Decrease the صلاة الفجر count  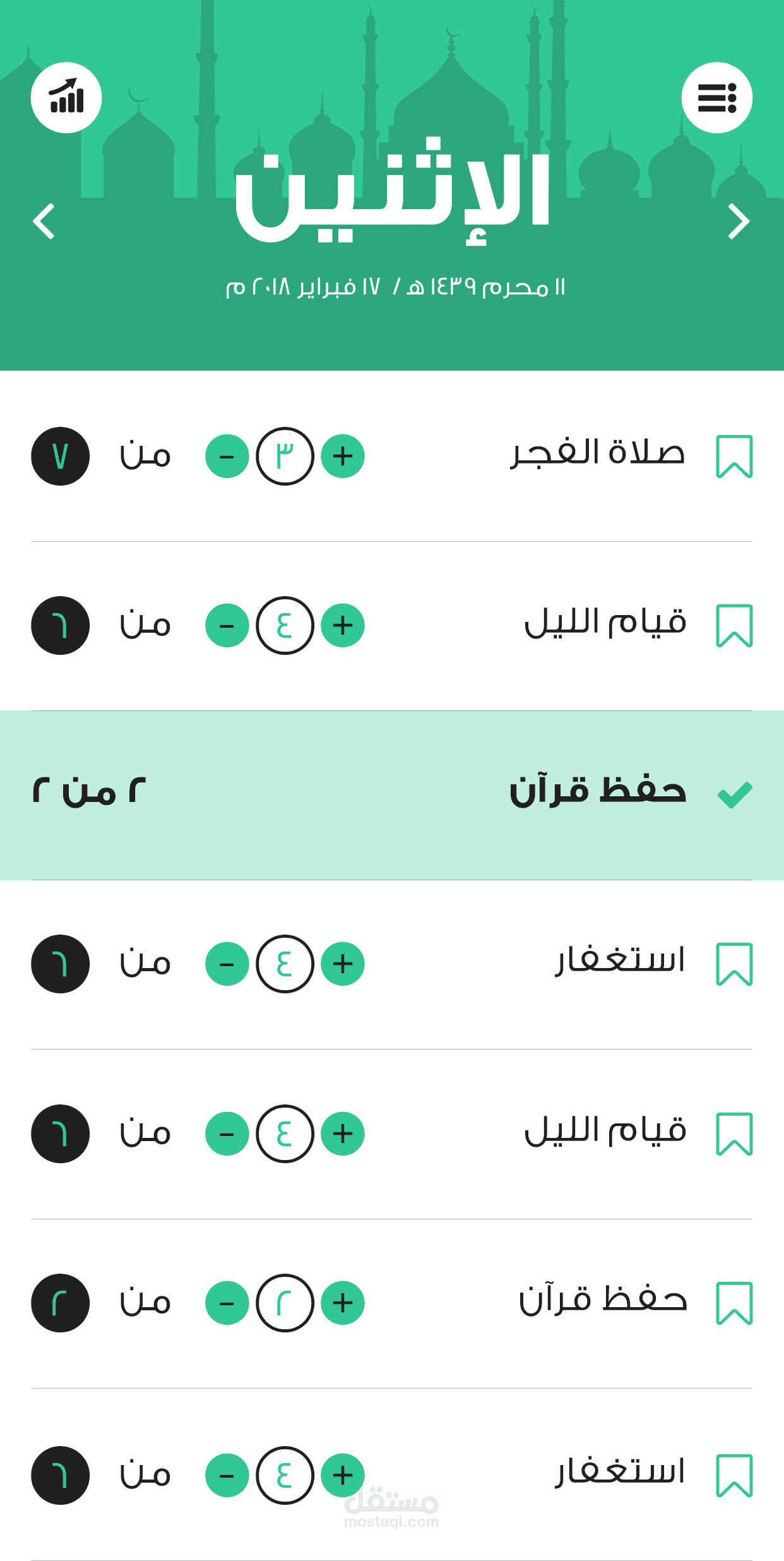[227, 456]
